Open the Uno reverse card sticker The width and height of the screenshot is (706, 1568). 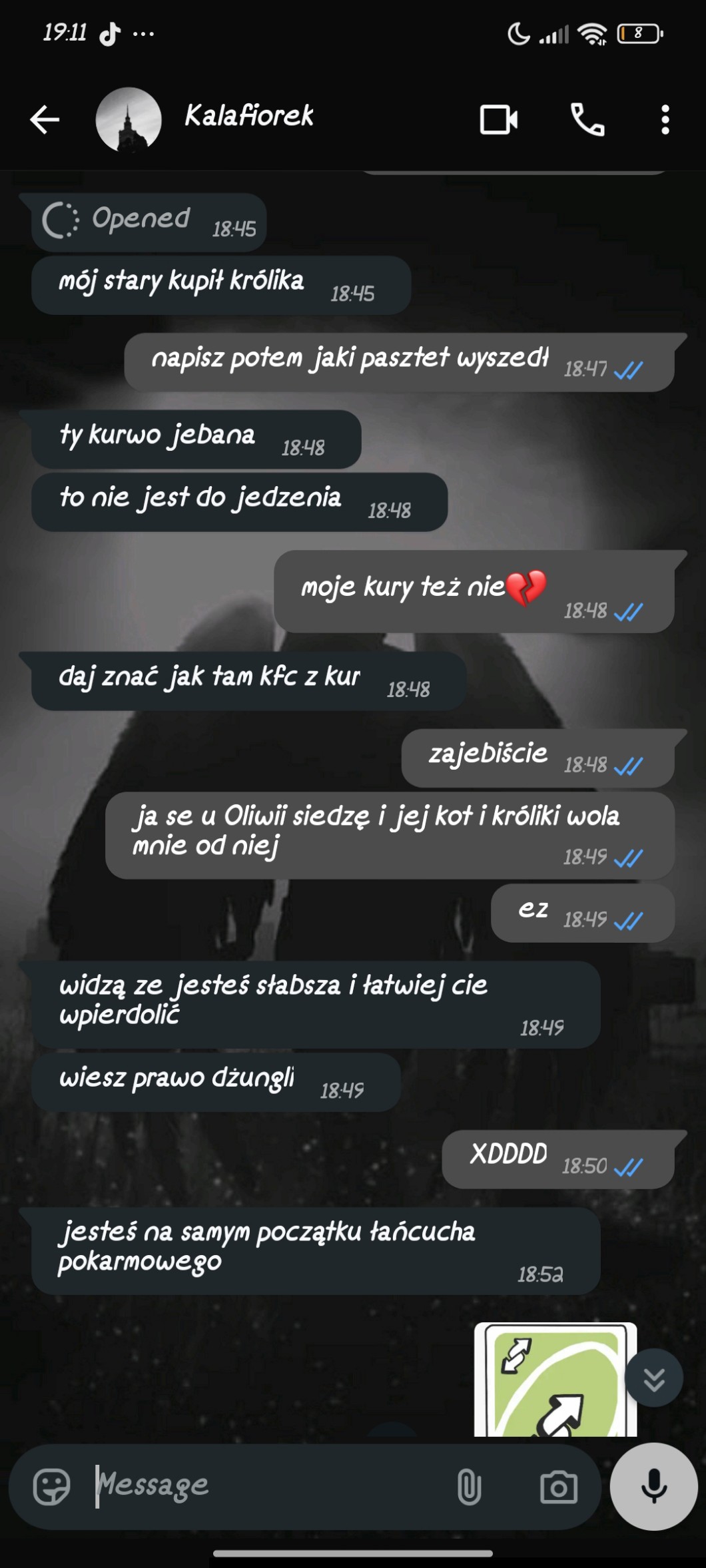coord(555,1379)
